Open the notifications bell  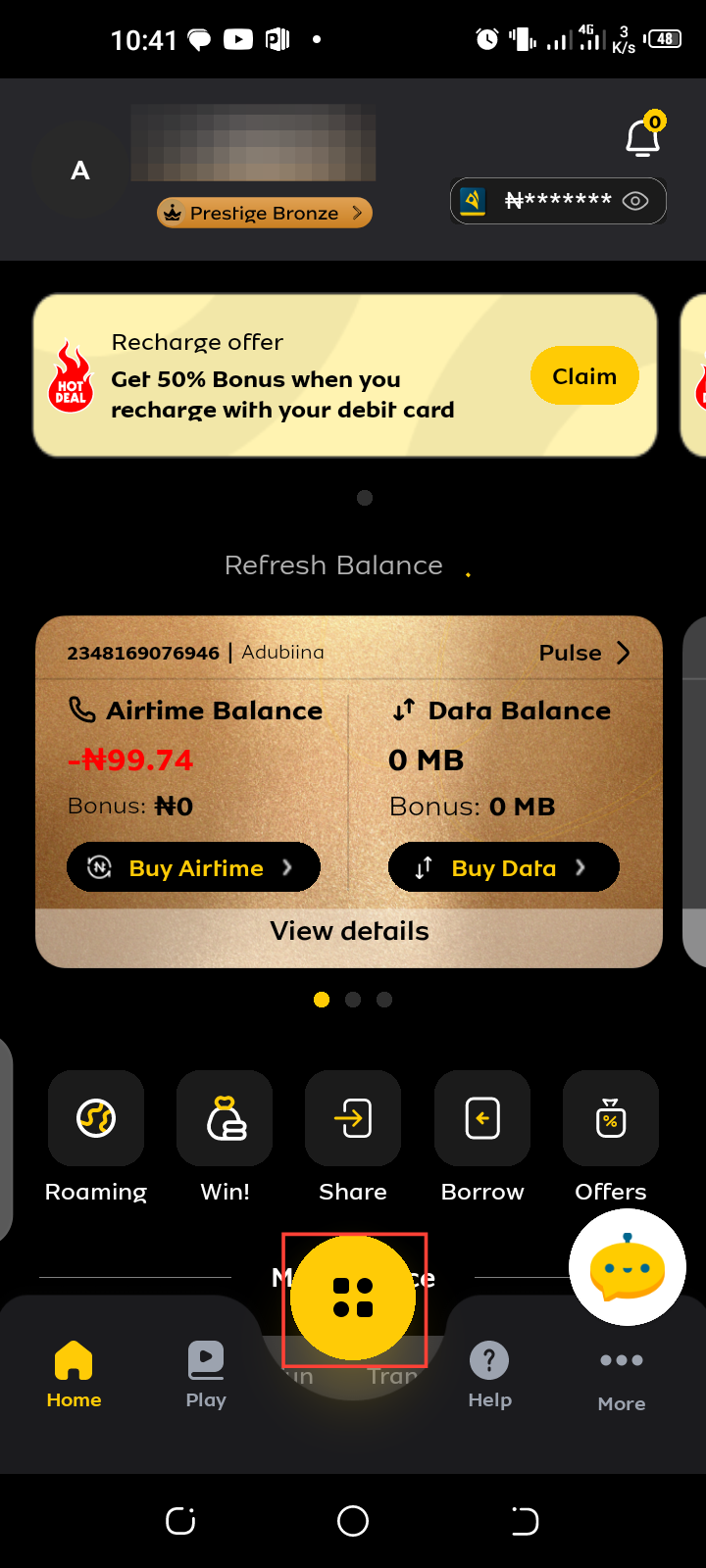(x=643, y=138)
